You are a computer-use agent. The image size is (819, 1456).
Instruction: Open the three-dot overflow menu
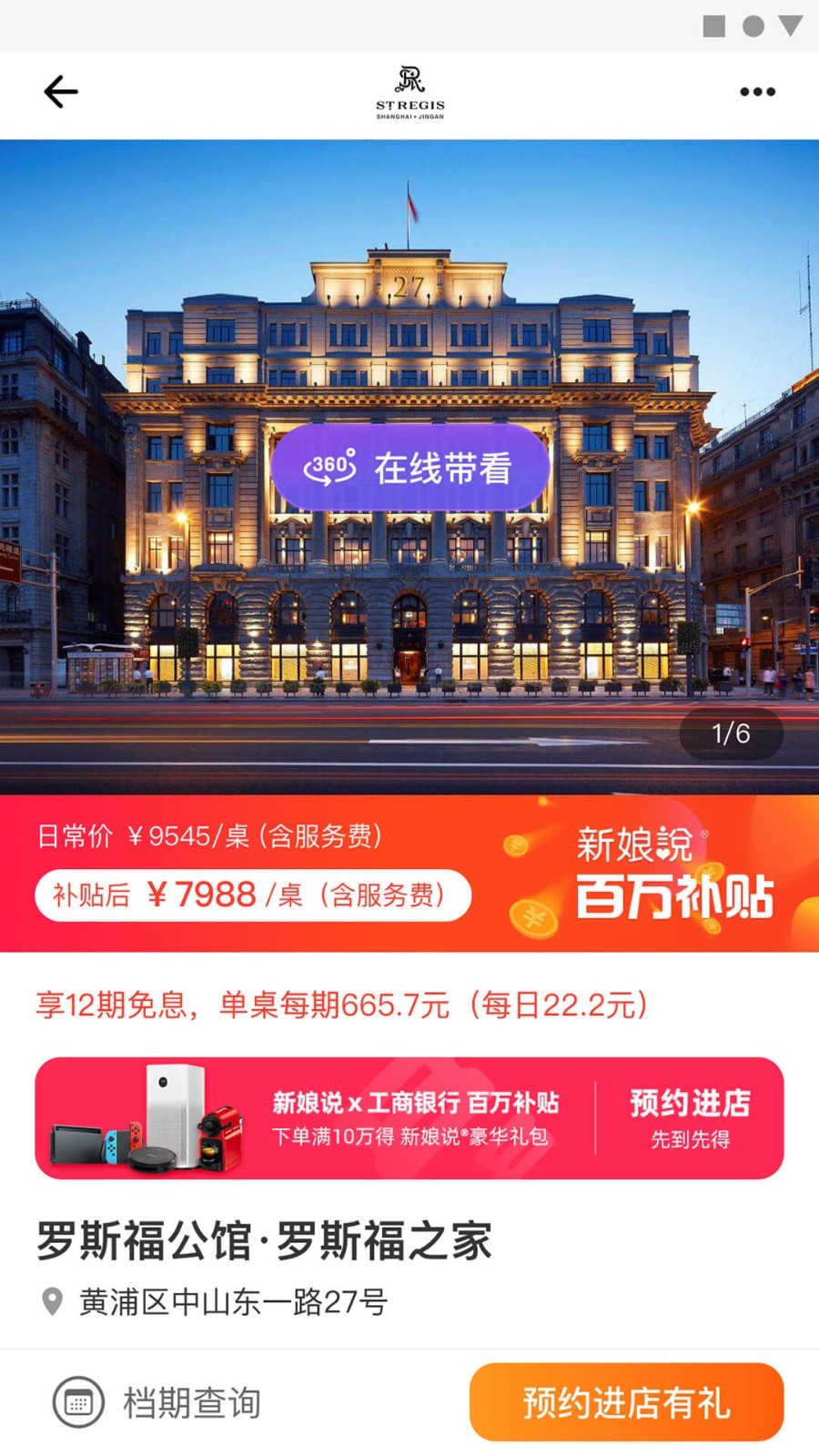(x=757, y=92)
